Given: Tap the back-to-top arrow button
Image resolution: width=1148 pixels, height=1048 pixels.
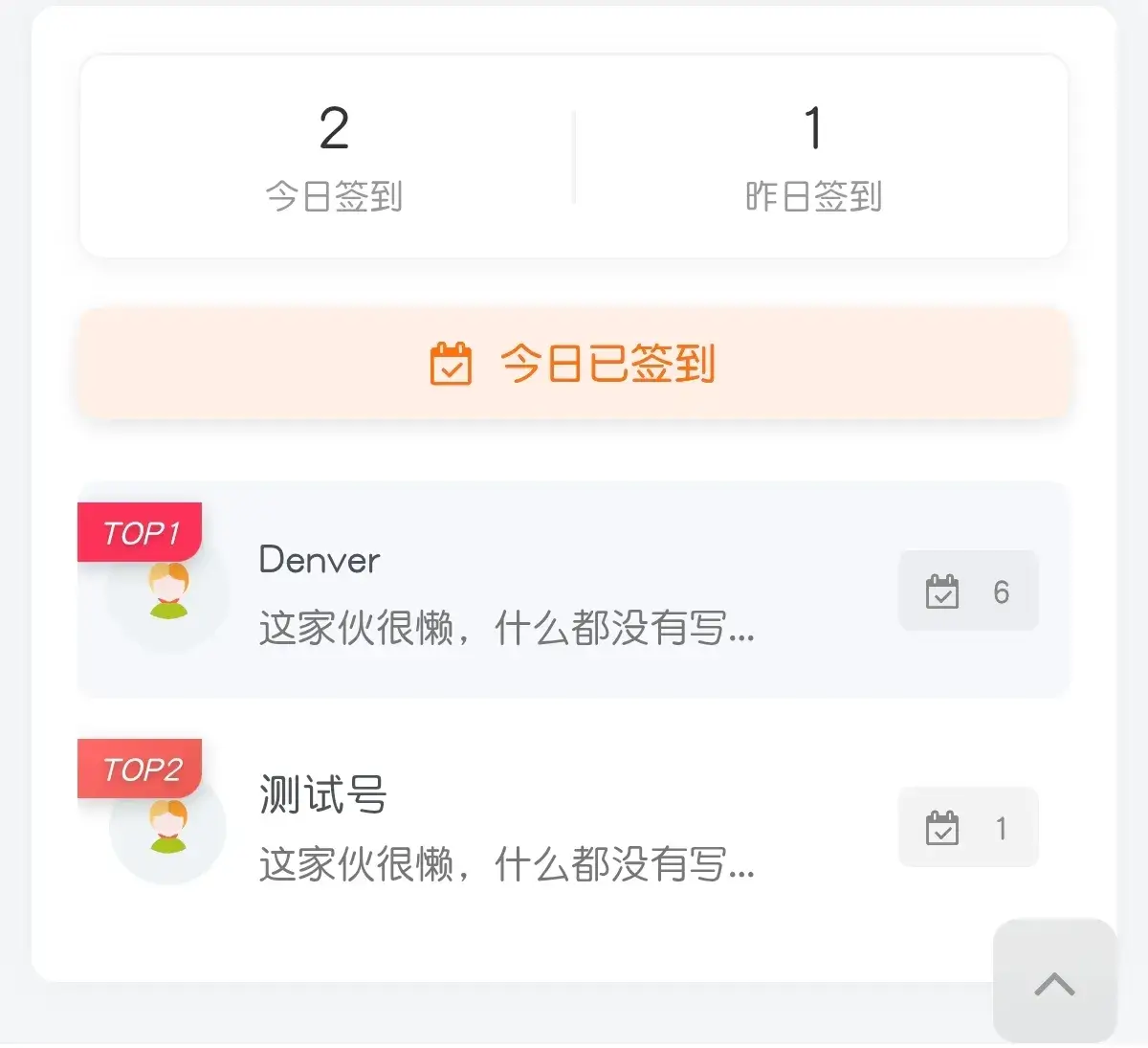Looking at the screenshot, I should click(1054, 982).
